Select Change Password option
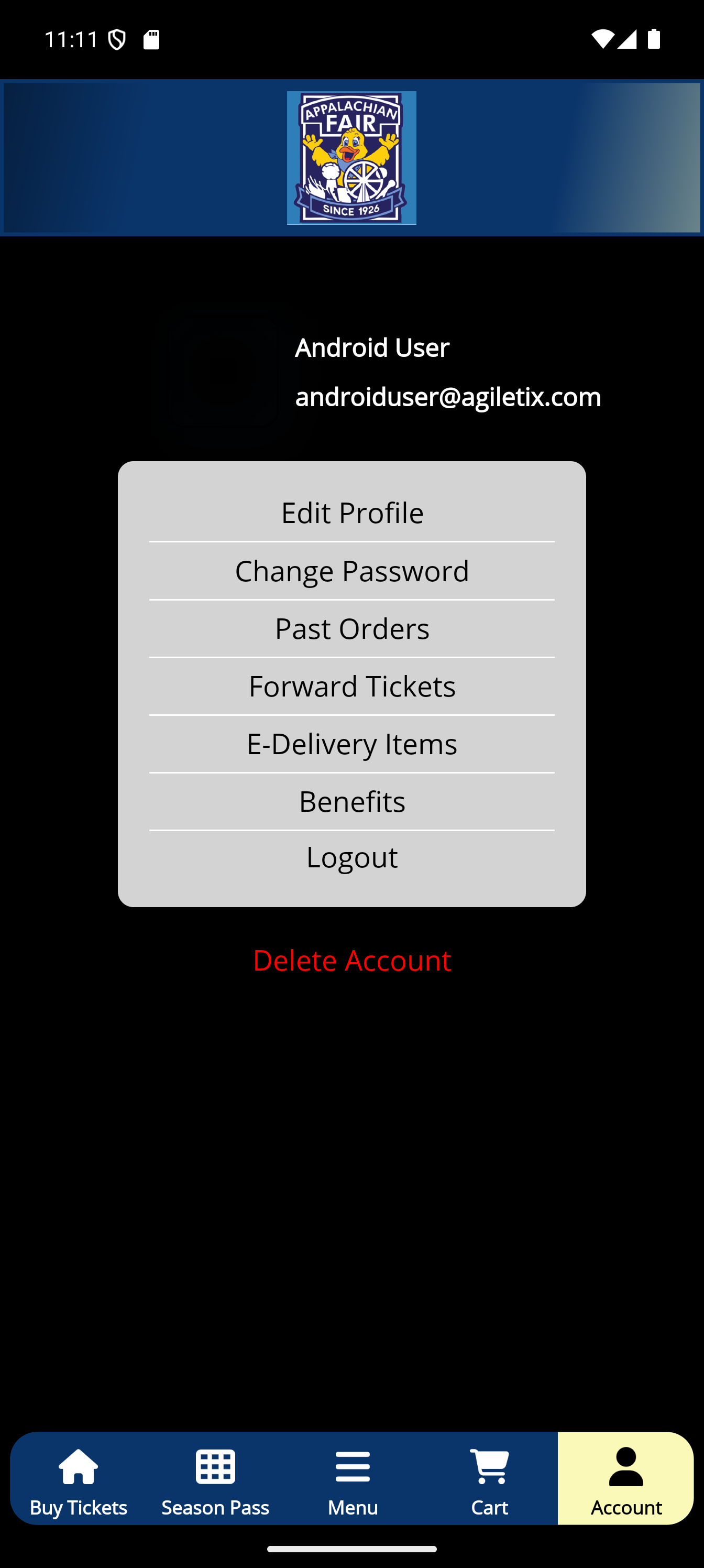The width and height of the screenshot is (704, 1568). click(351, 571)
